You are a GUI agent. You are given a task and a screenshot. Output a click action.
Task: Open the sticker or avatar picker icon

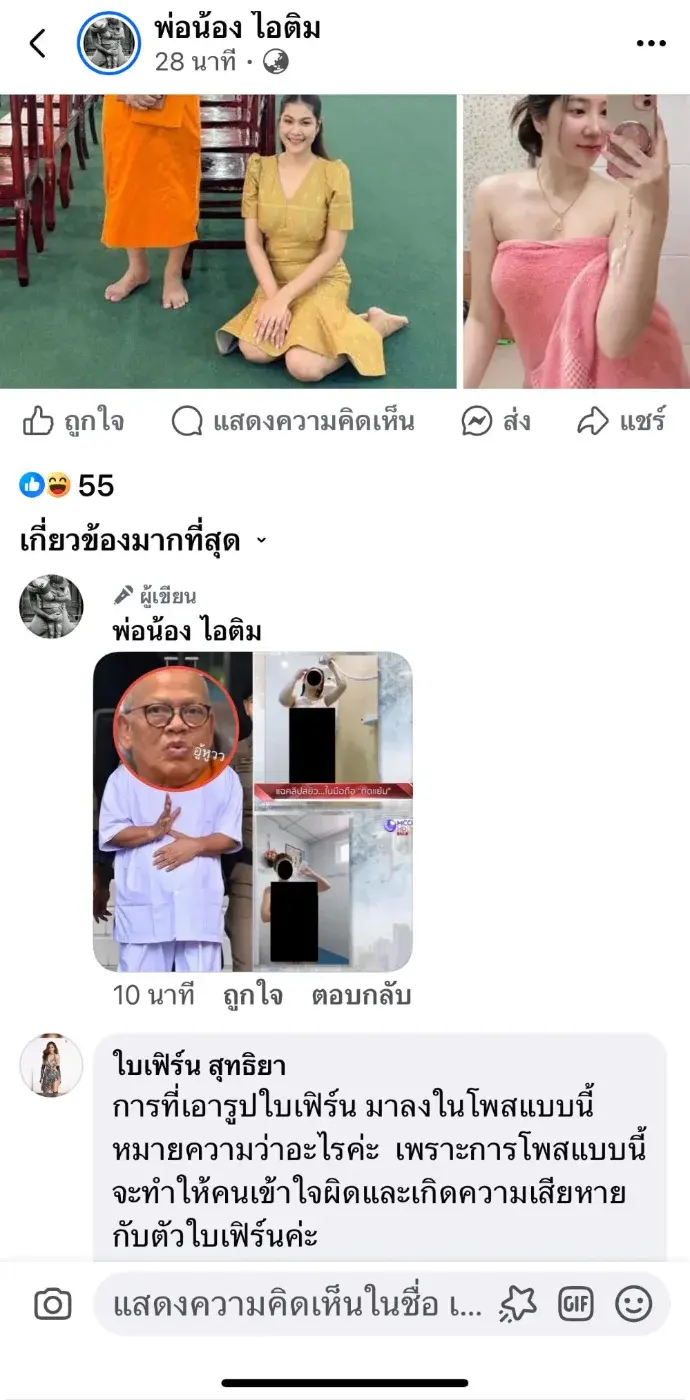(x=518, y=1304)
